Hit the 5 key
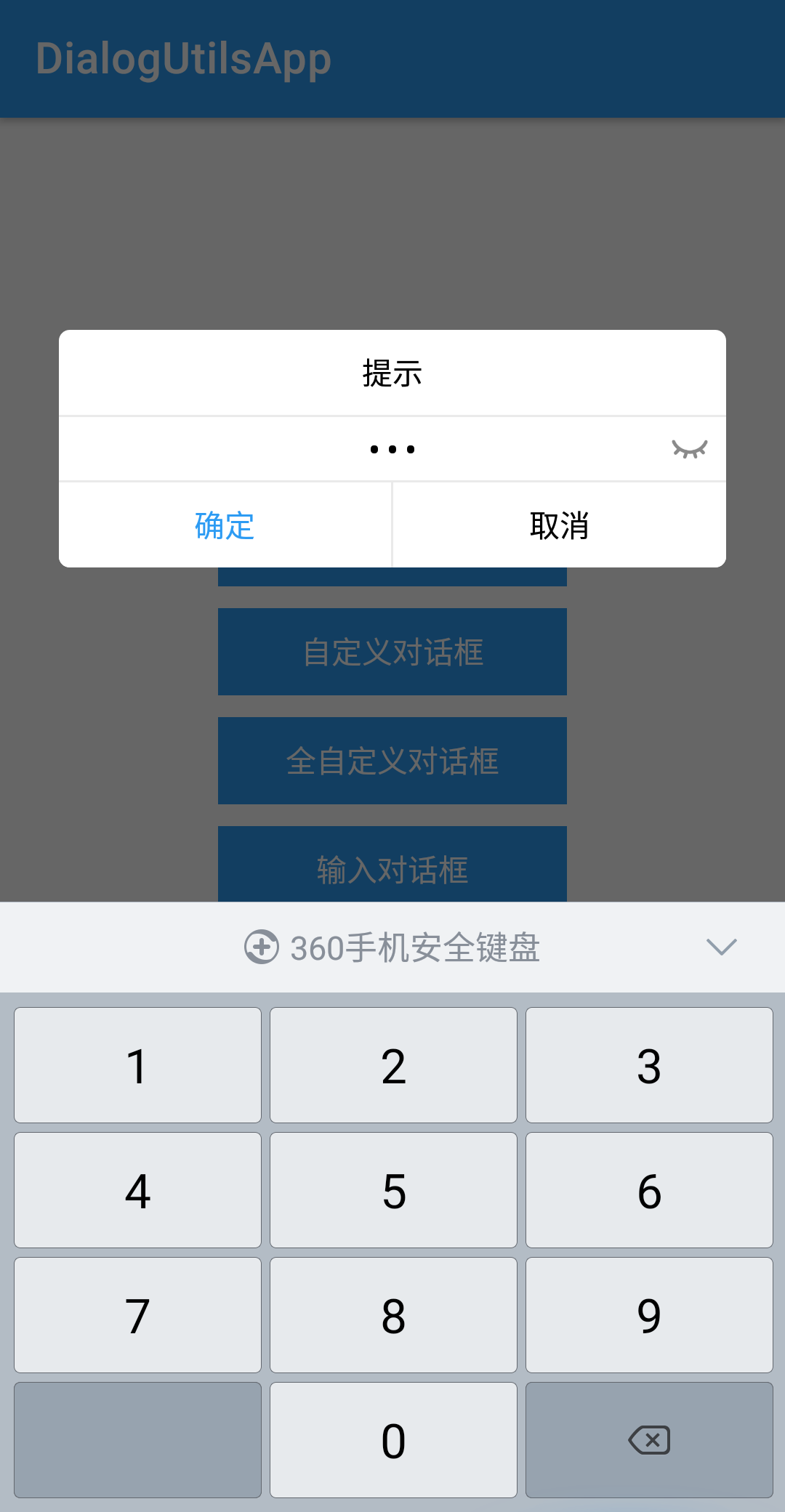 [393, 1190]
